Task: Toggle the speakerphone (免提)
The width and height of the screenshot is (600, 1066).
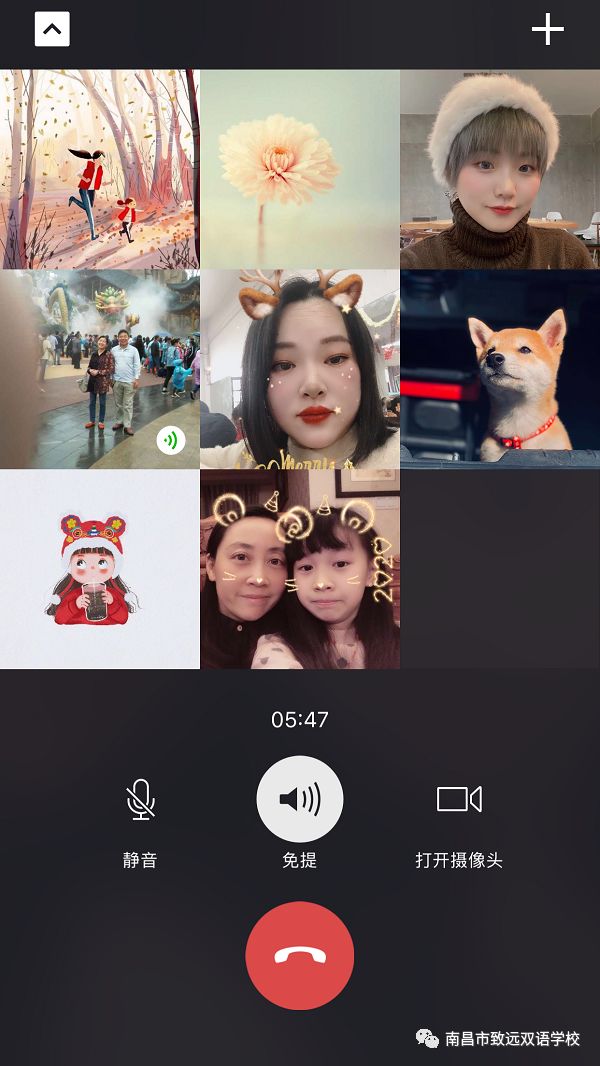Action: coord(300,799)
